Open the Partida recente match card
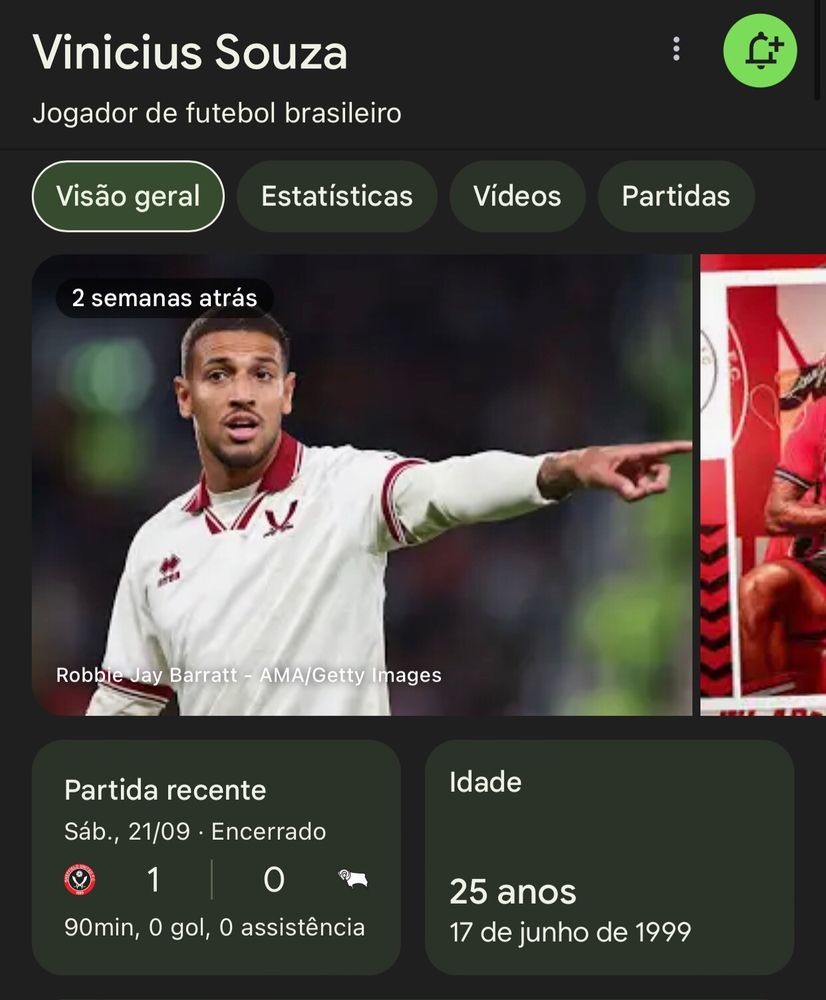 (x=216, y=857)
